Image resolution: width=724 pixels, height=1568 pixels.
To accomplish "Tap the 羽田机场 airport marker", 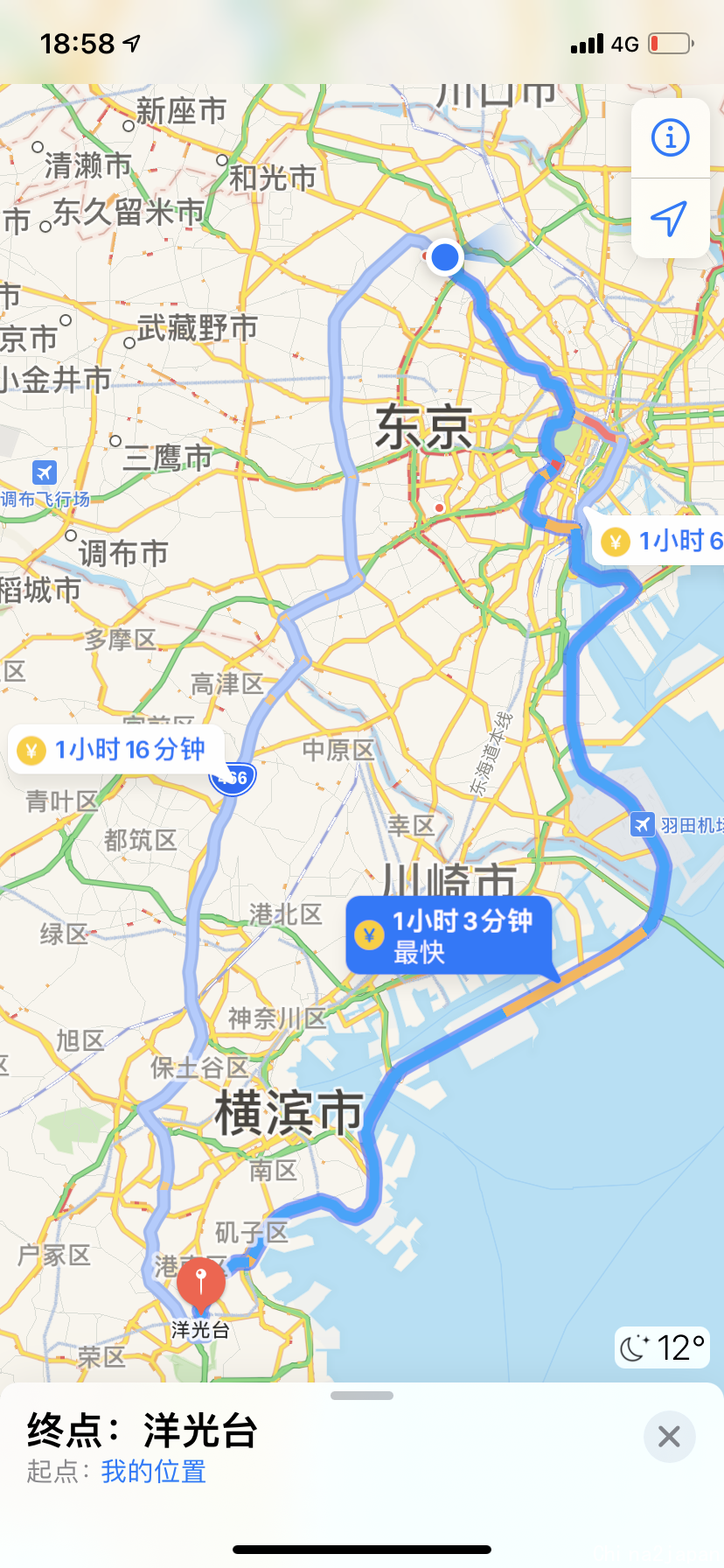I will pos(644,824).
